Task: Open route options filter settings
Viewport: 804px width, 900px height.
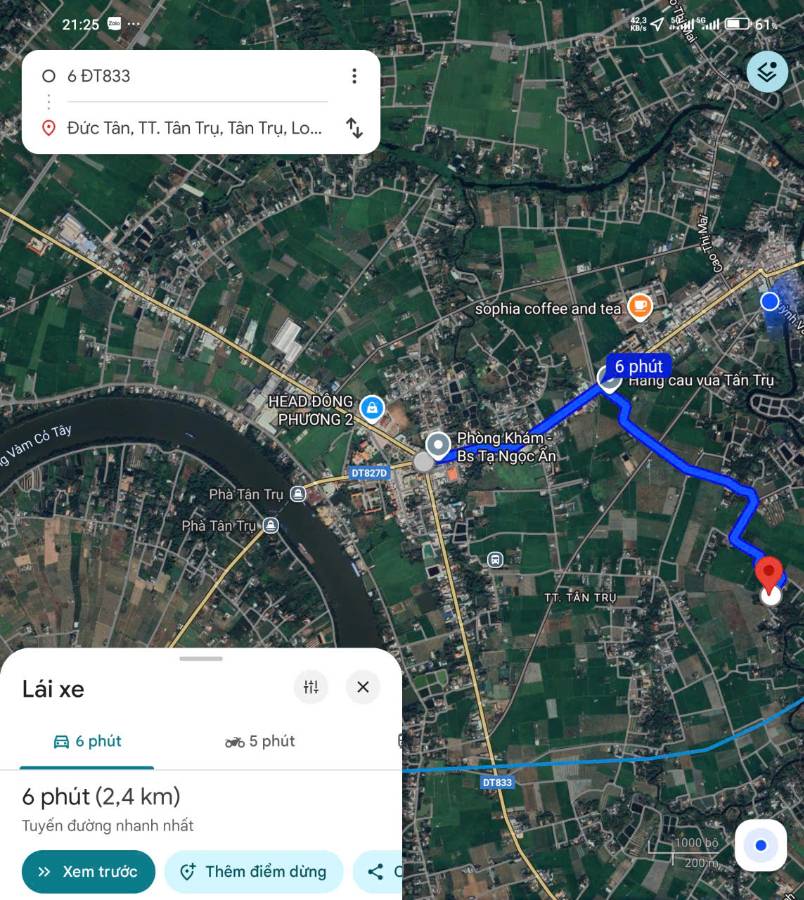Action: coord(311,687)
